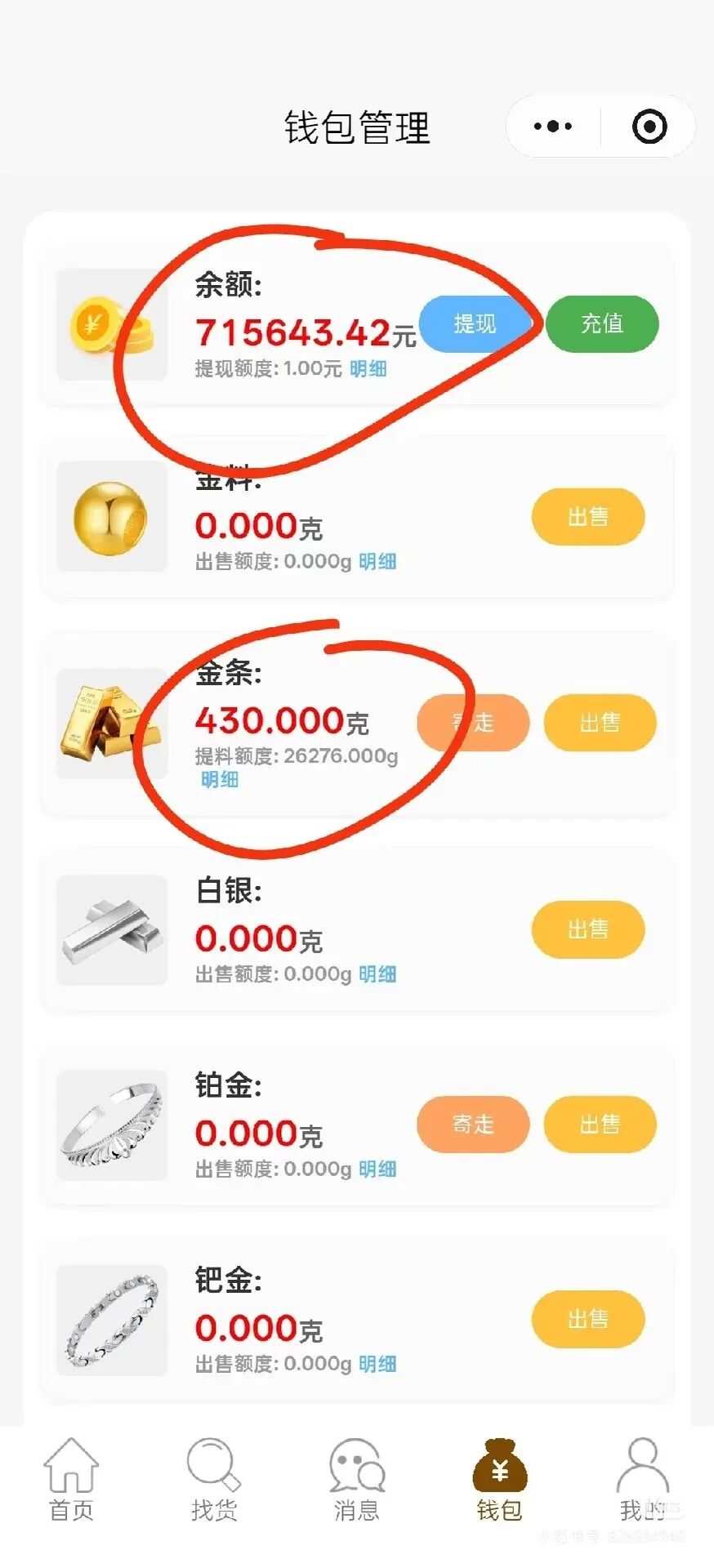714x1568 pixels.
Task: Tap 寄走 to ship out 铂金
Action: (x=473, y=1125)
